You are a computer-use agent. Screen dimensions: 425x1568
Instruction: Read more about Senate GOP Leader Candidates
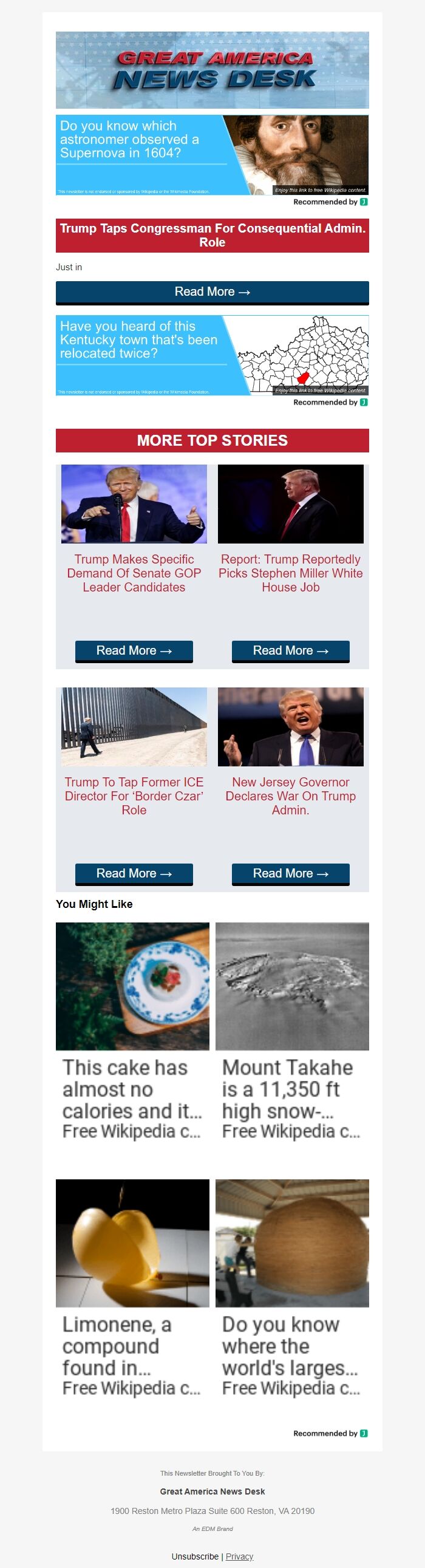pyautogui.click(x=134, y=650)
